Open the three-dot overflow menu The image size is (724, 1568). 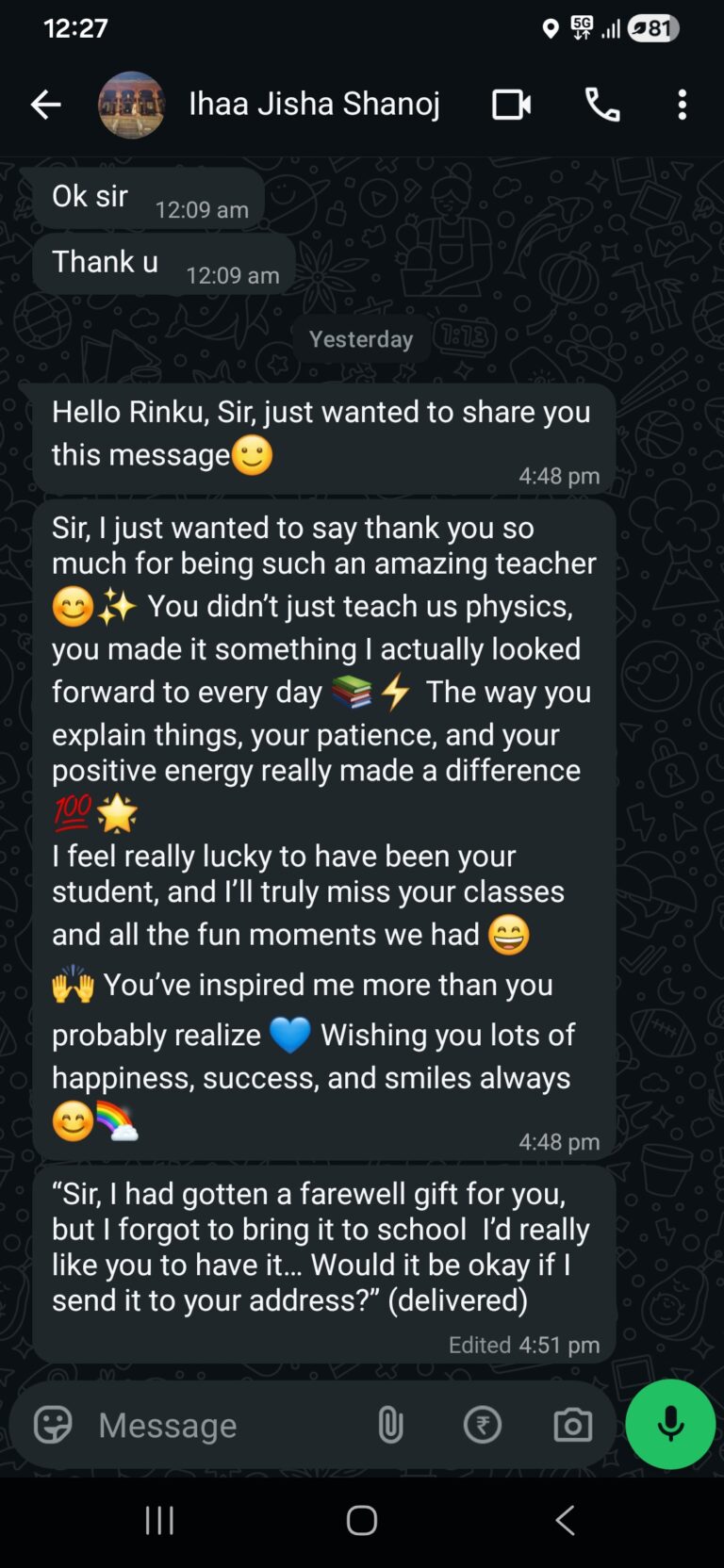coord(683,105)
